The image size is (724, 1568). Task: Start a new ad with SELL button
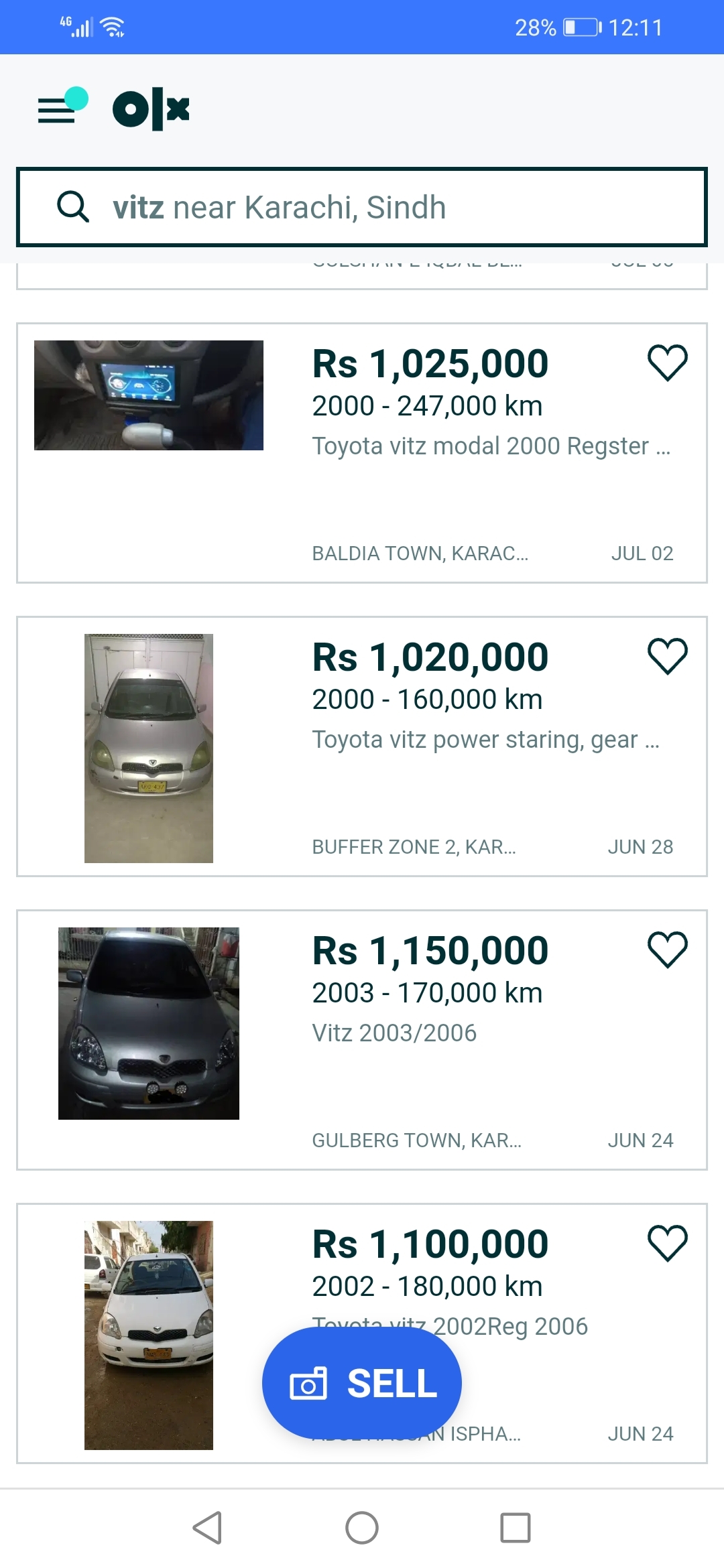[x=362, y=1383]
